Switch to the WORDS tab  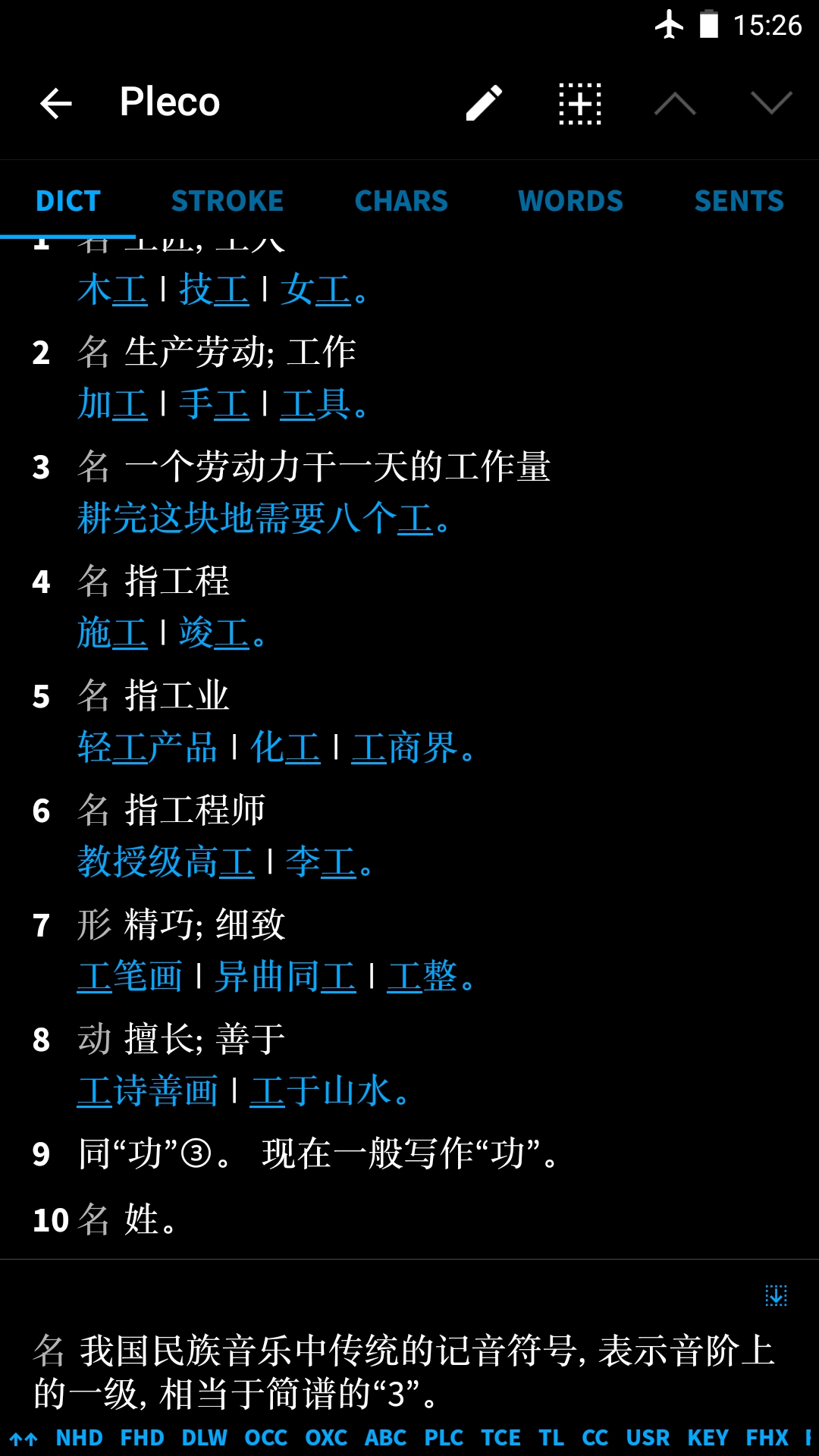coord(570,201)
